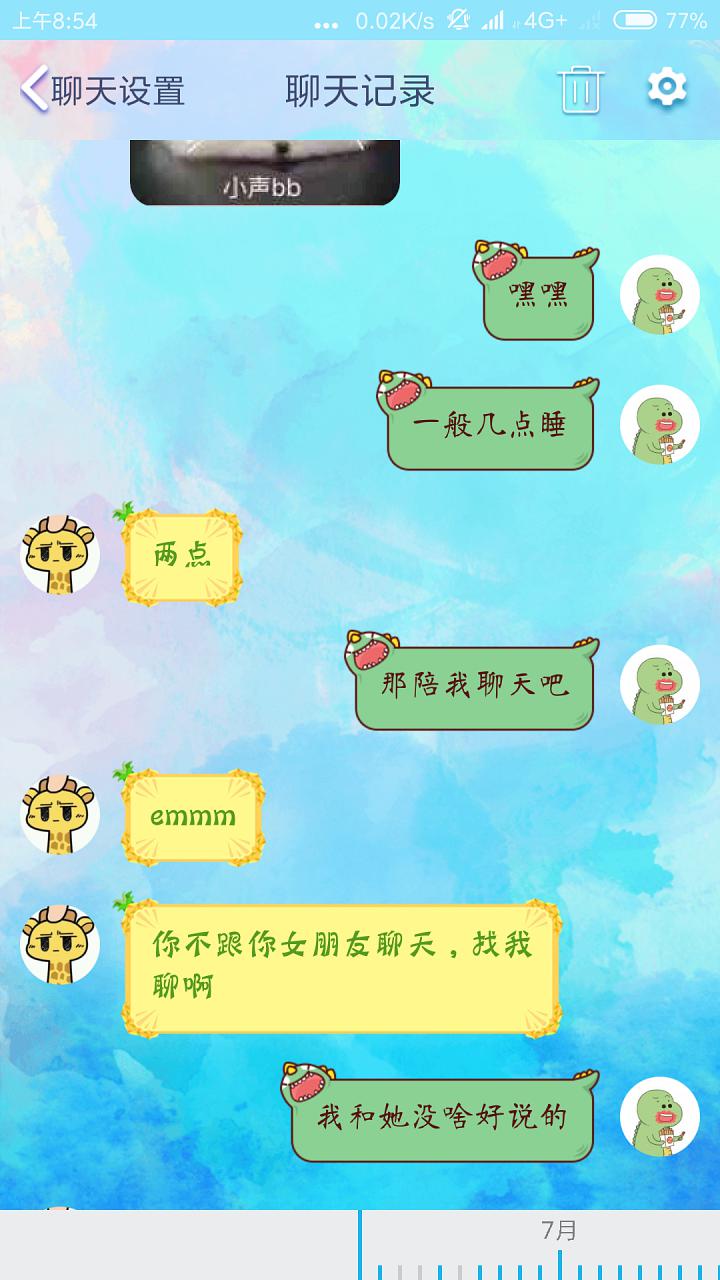Open the settings gear

[667, 88]
